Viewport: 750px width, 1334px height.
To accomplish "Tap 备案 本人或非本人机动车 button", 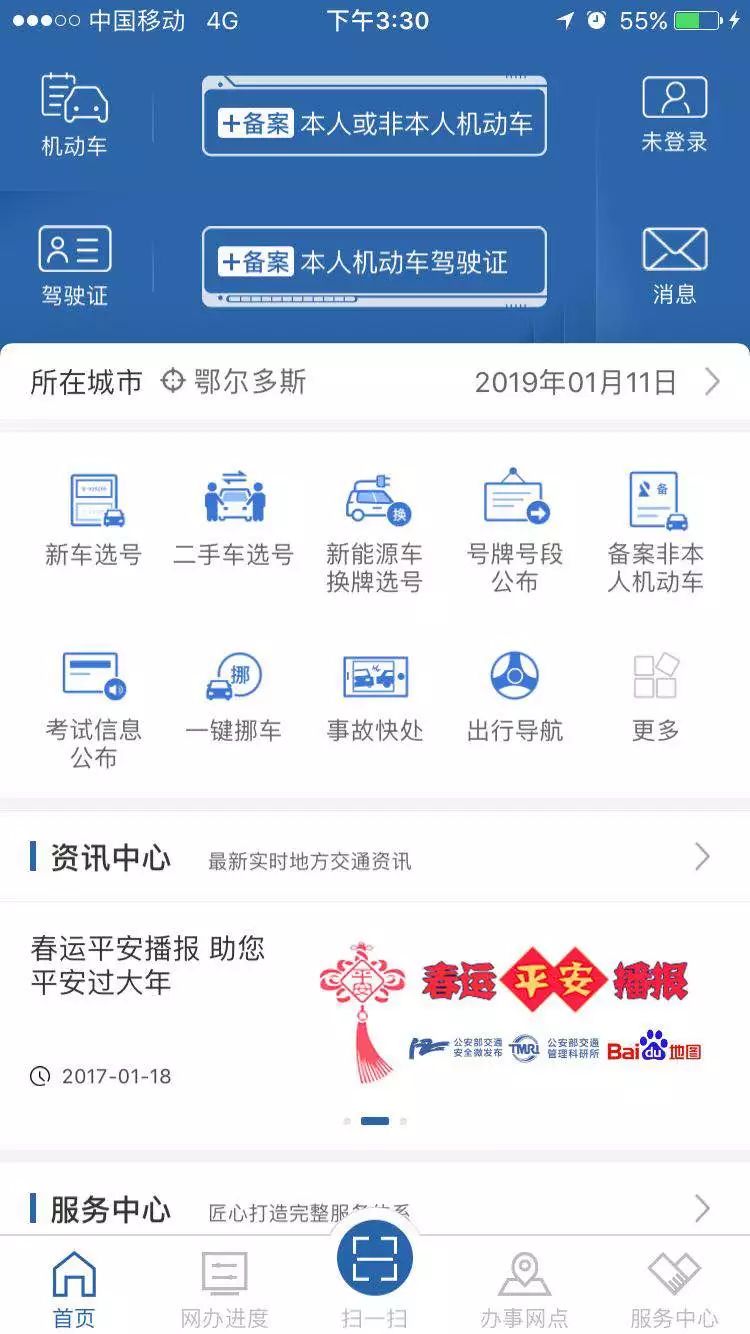I will pos(374,117).
